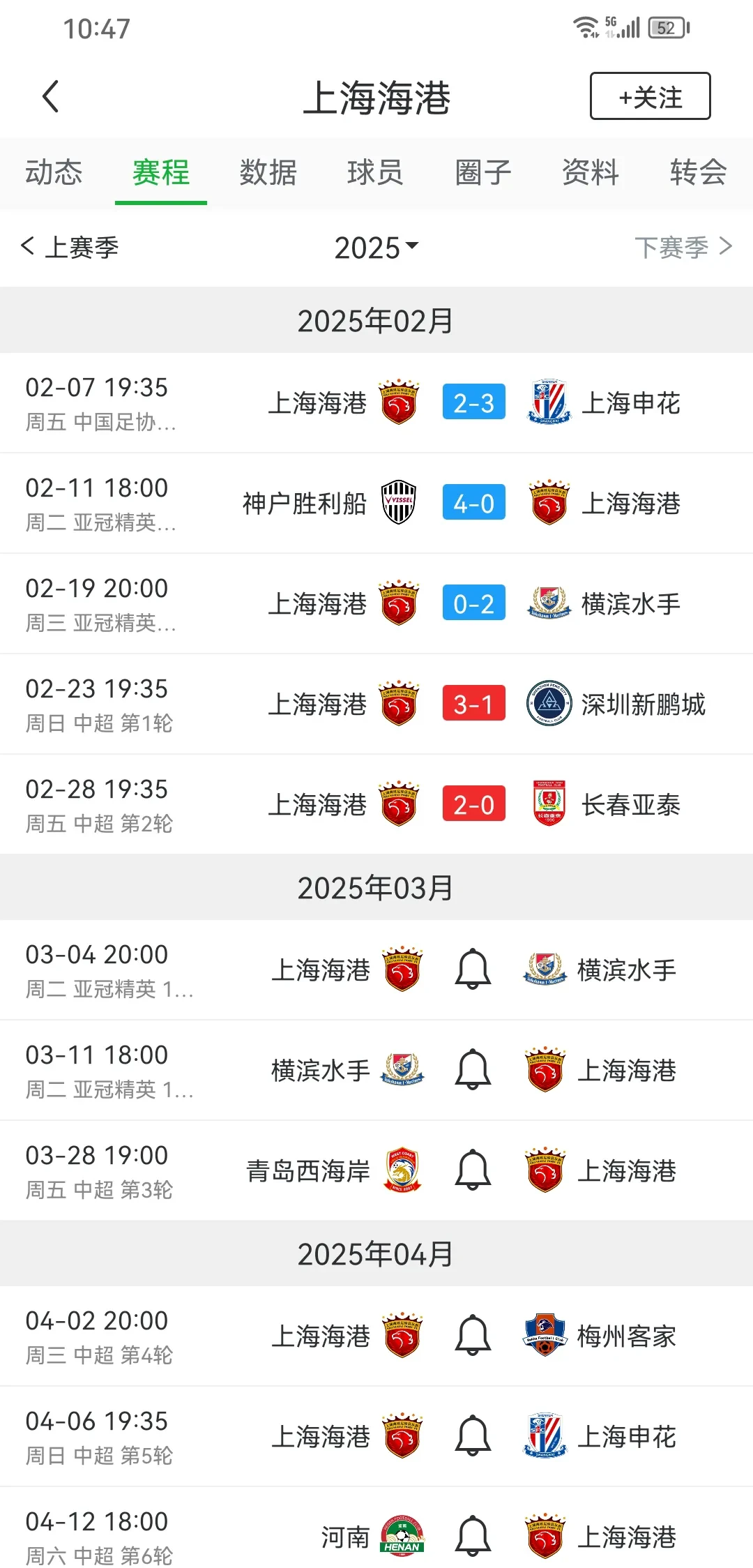Open the 2-3 derby score details
The image size is (753, 1568).
click(x=473, y=402)
